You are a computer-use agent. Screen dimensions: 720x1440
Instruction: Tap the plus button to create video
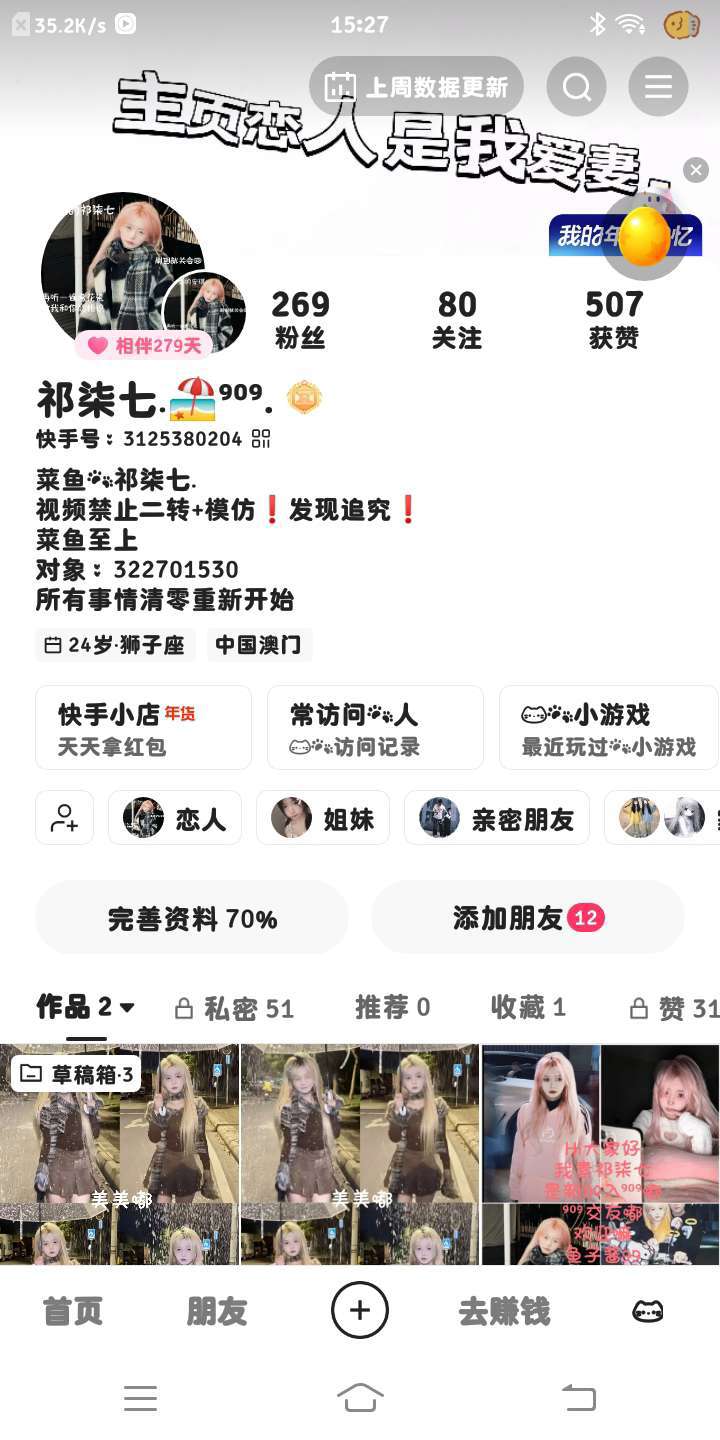point(360,1310)
